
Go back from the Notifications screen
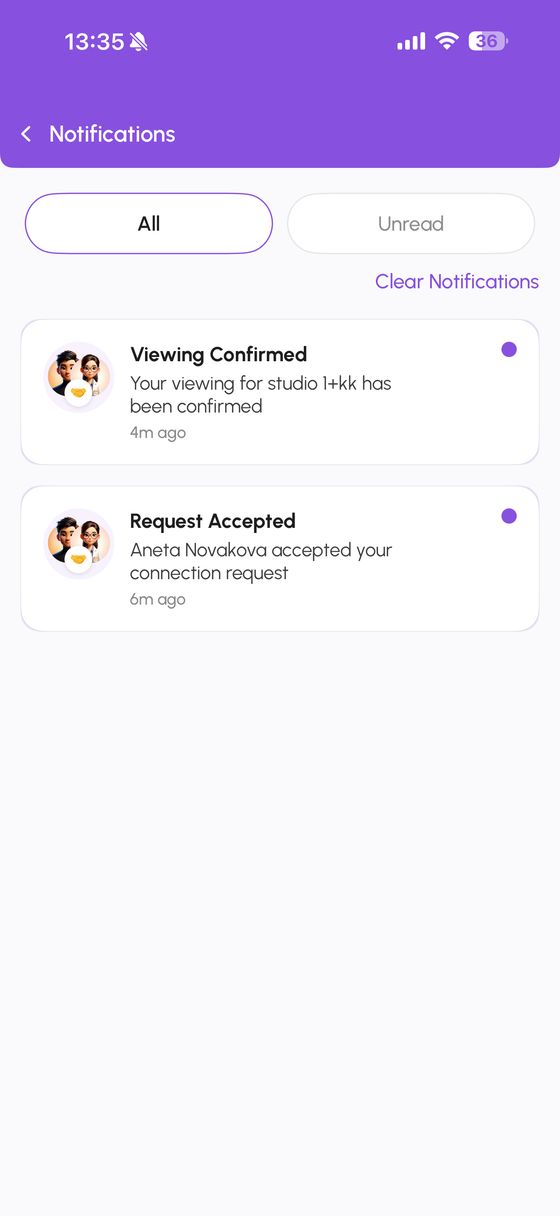coord(26,134)
